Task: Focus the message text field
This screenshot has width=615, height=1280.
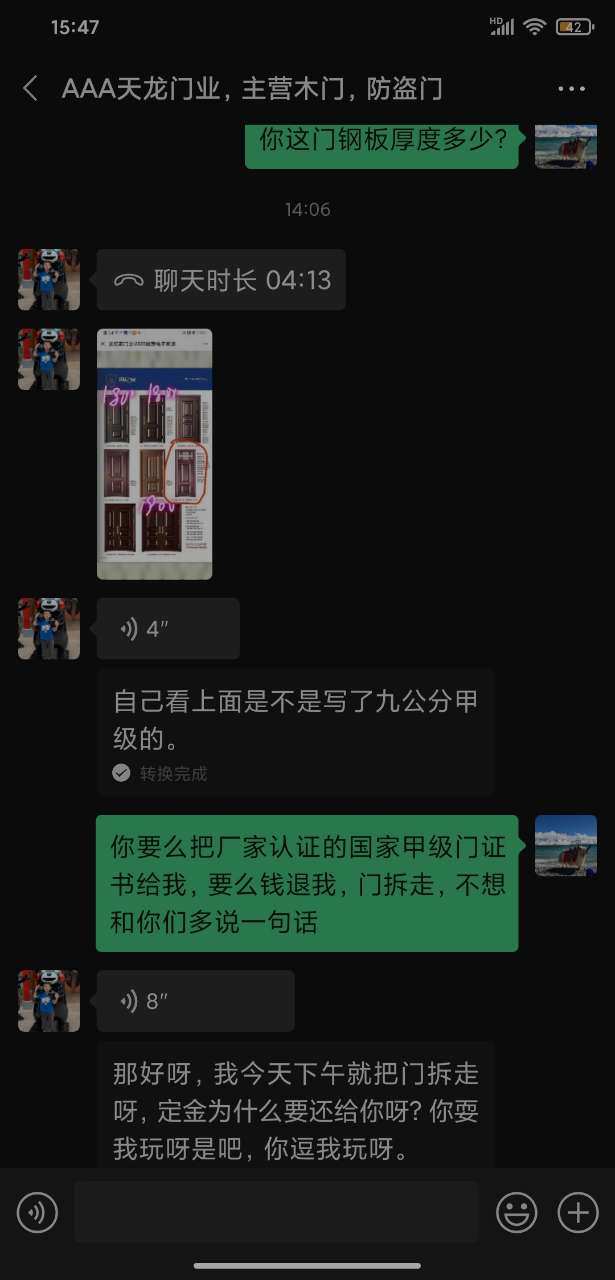Action: coord(276,1213)
